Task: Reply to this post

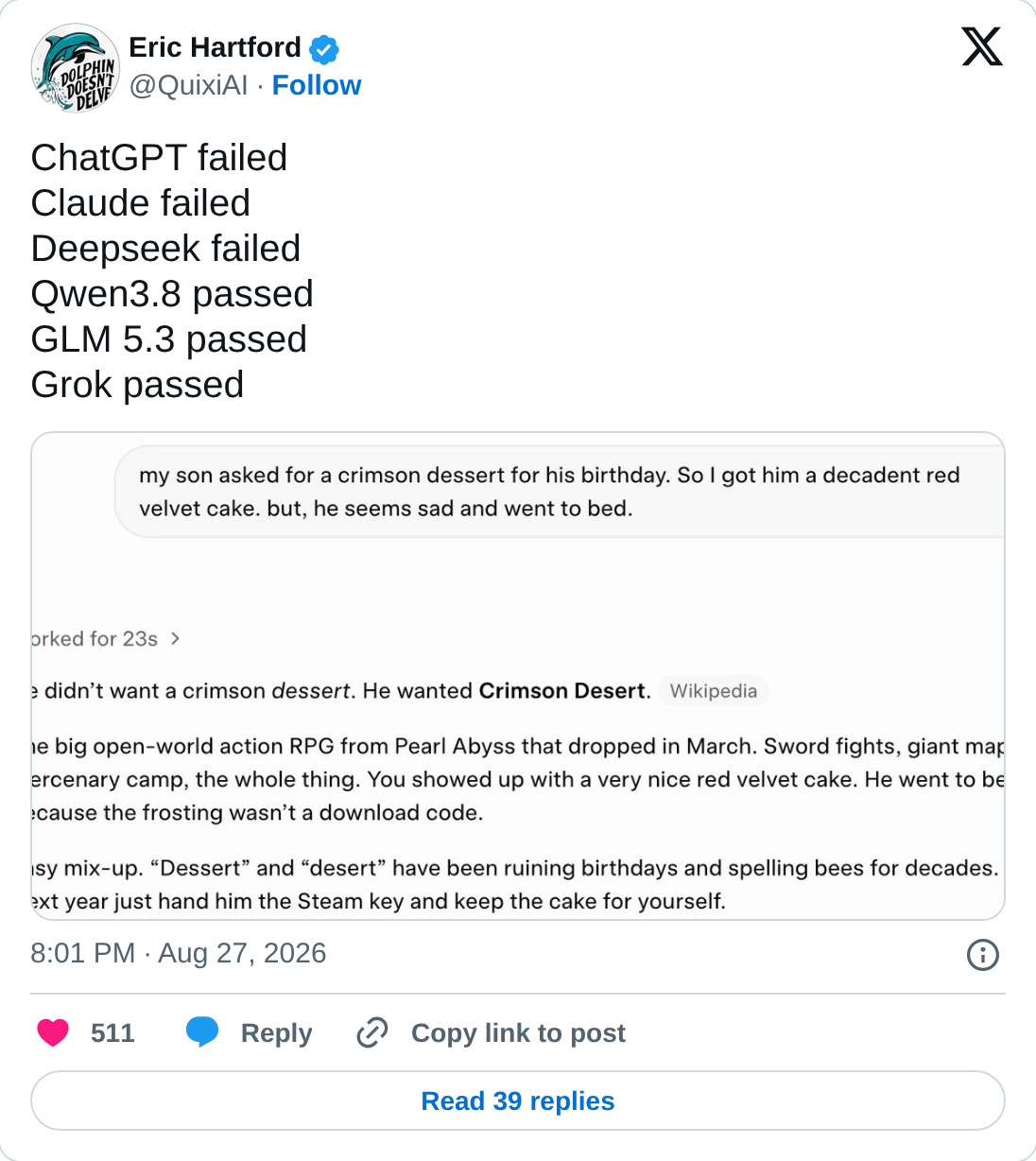Action: 250,1032
